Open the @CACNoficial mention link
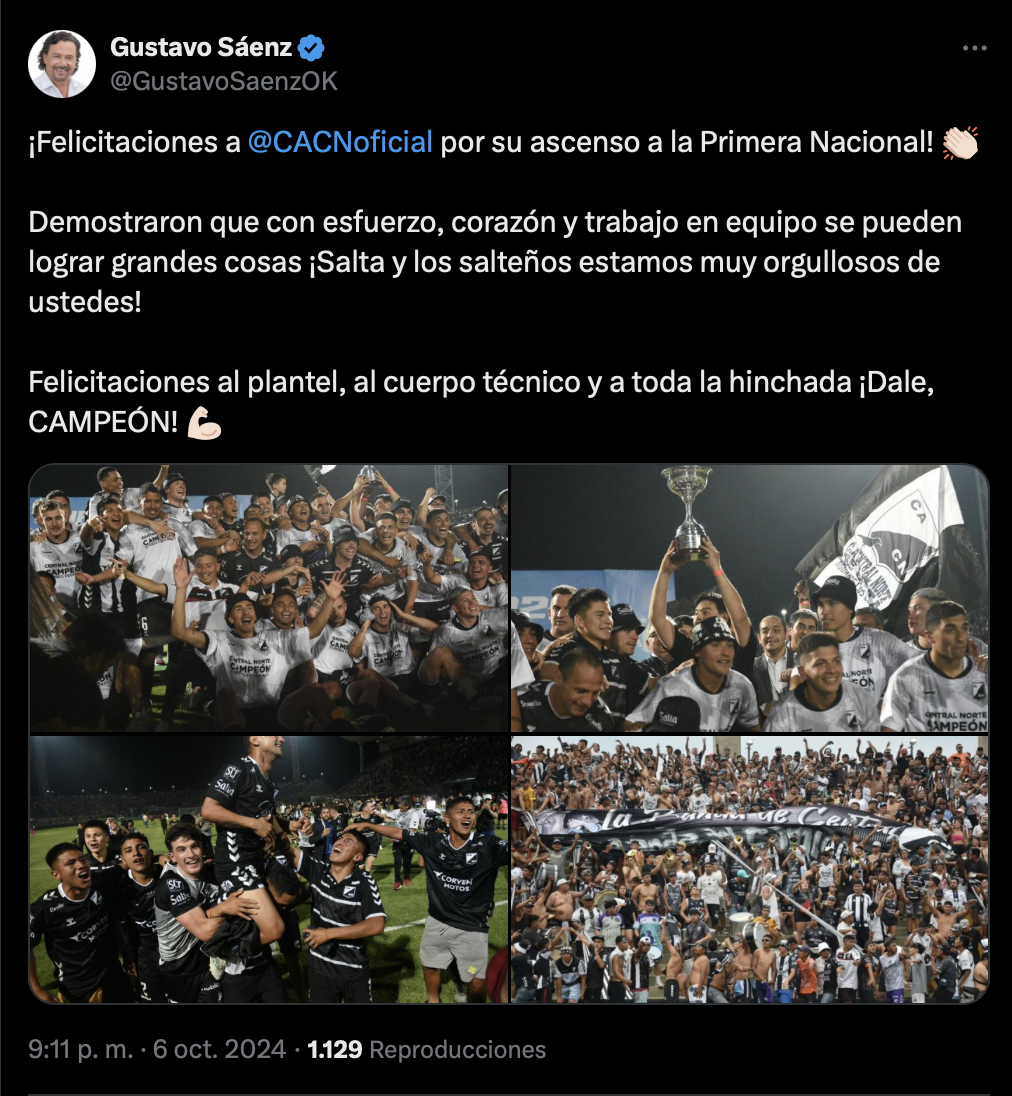1012x1096 pixels. (x=340, y=142)
